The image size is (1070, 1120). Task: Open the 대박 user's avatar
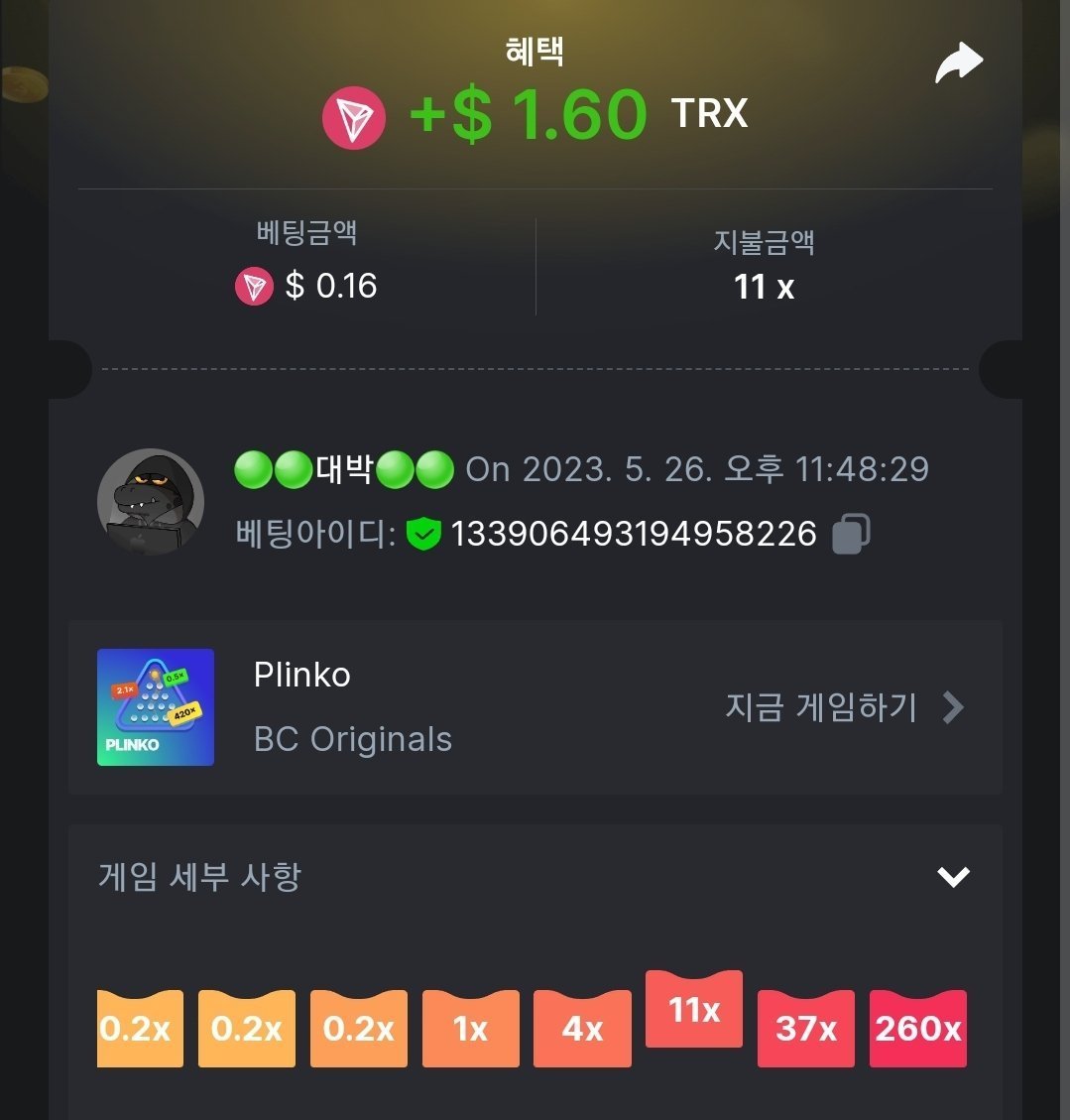[x=151, y=501]
